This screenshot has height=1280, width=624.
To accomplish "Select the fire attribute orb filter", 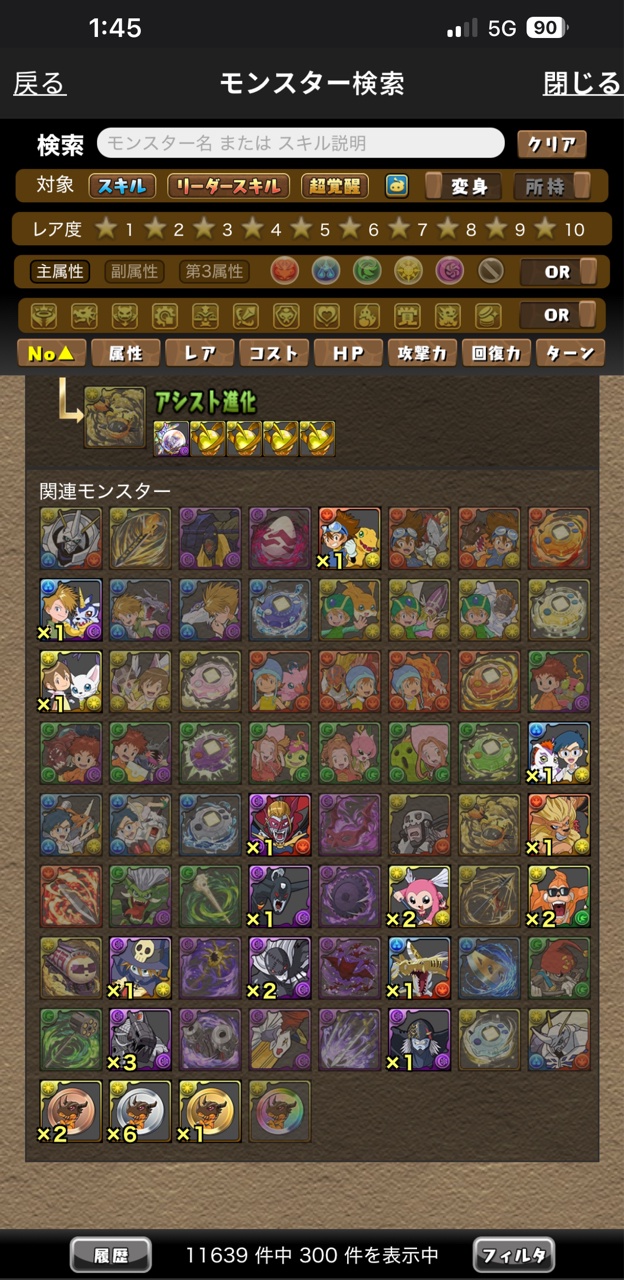I will click(285, 271).
